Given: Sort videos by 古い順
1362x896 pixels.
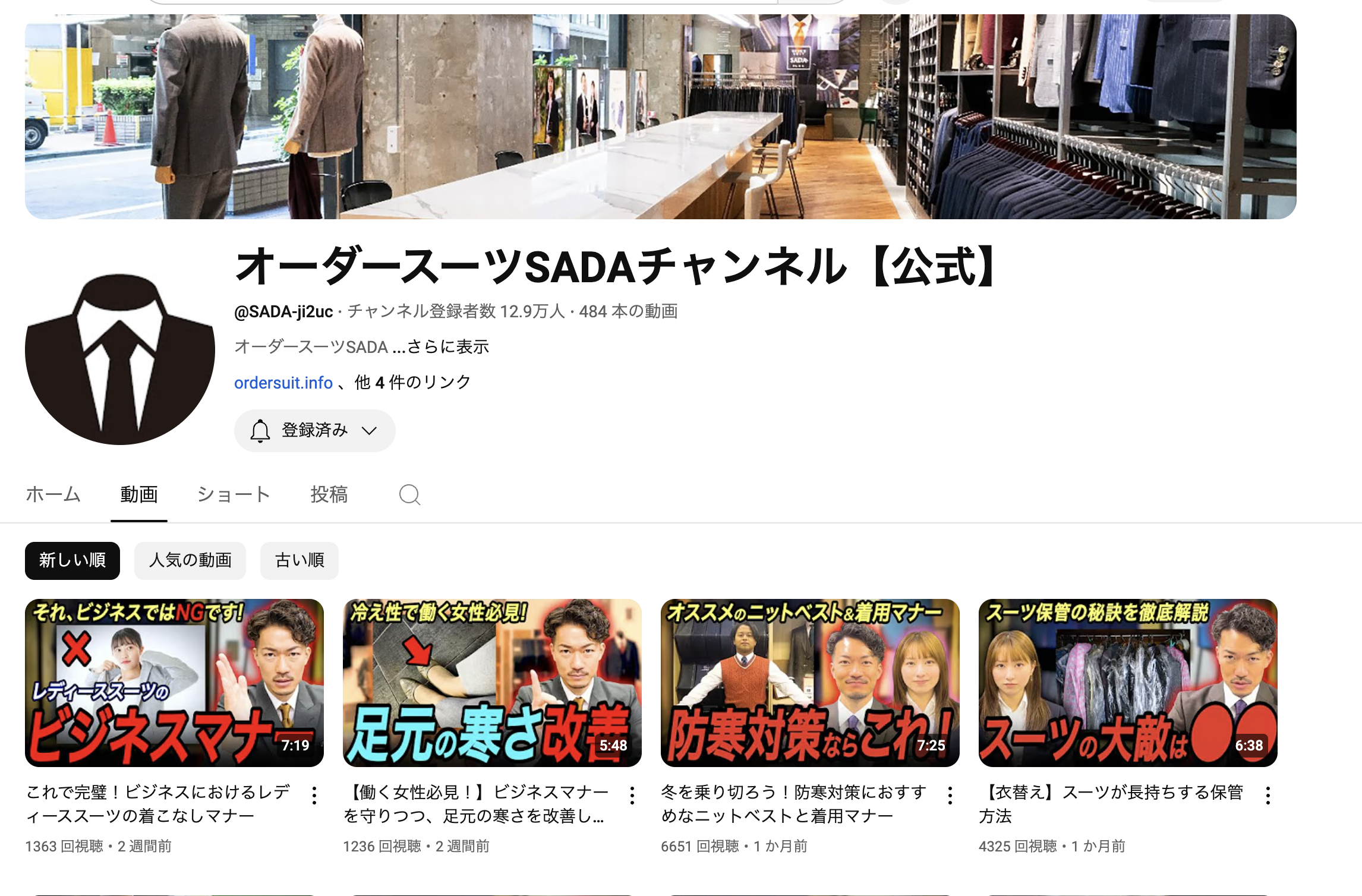Looking at the screenshot, I should (299, 560).
